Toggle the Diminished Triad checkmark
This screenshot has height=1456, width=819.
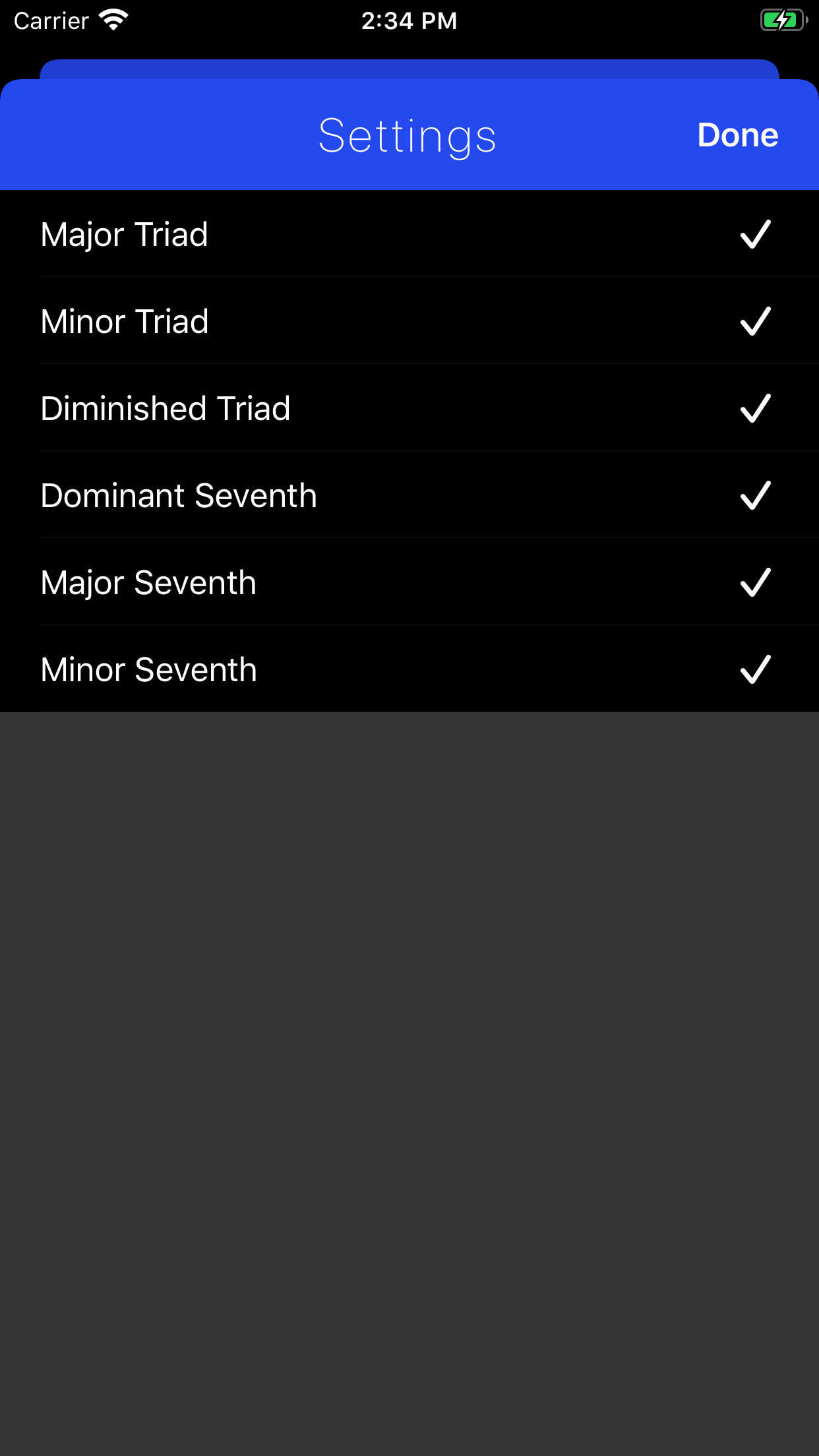(x=754, y=408)
